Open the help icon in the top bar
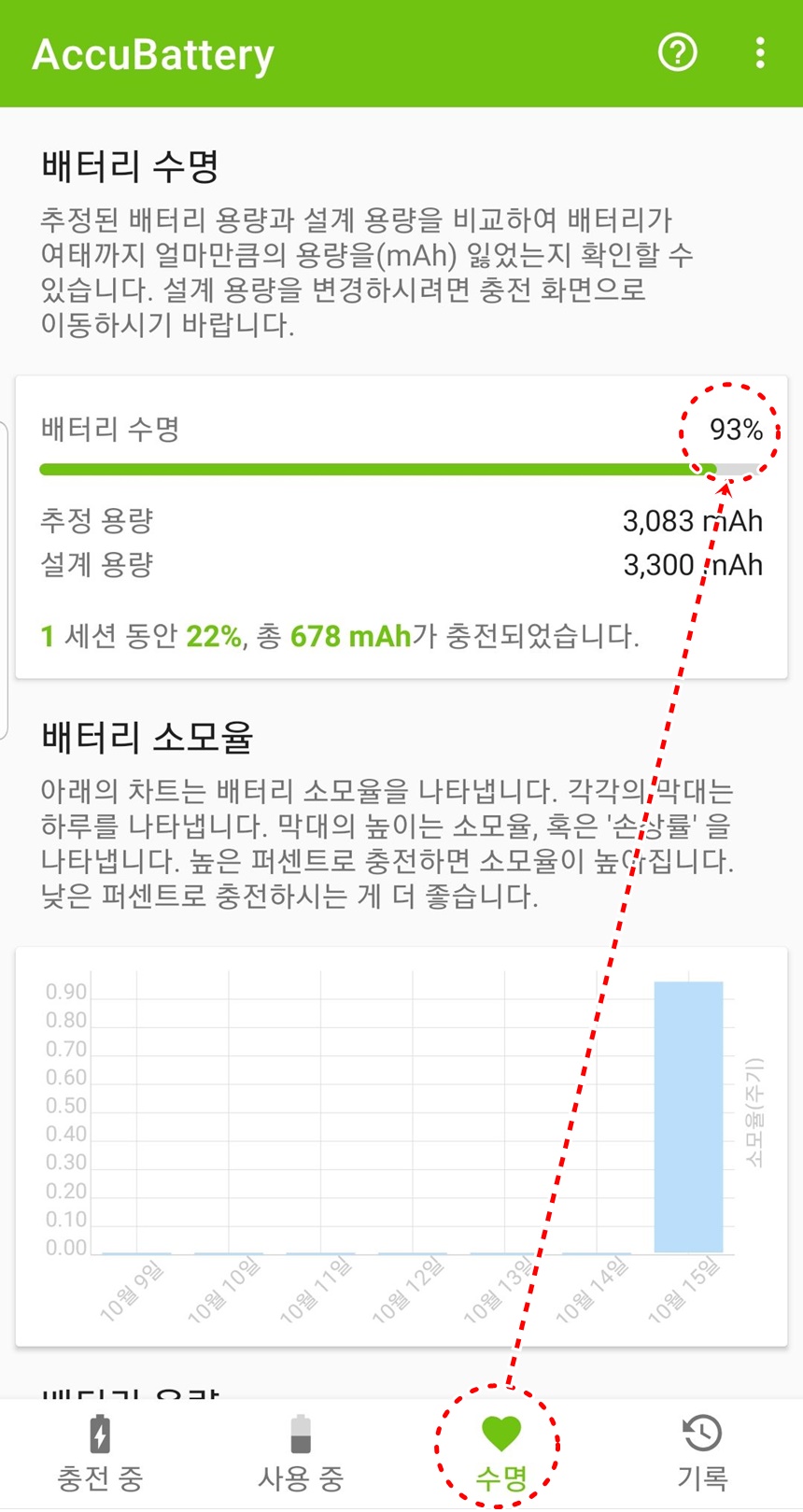The image size is (803, 1512). point(676,53)
